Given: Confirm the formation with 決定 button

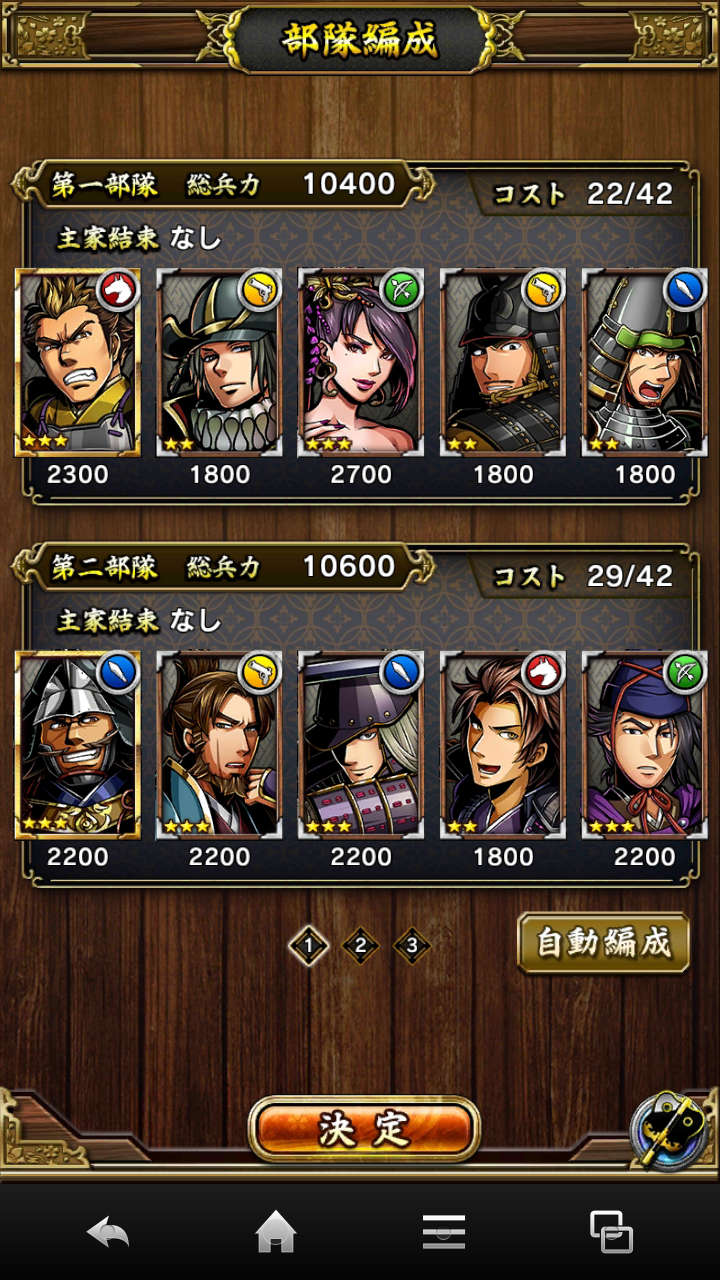Looking at the screenshot, I should [x=364, y=1129].
